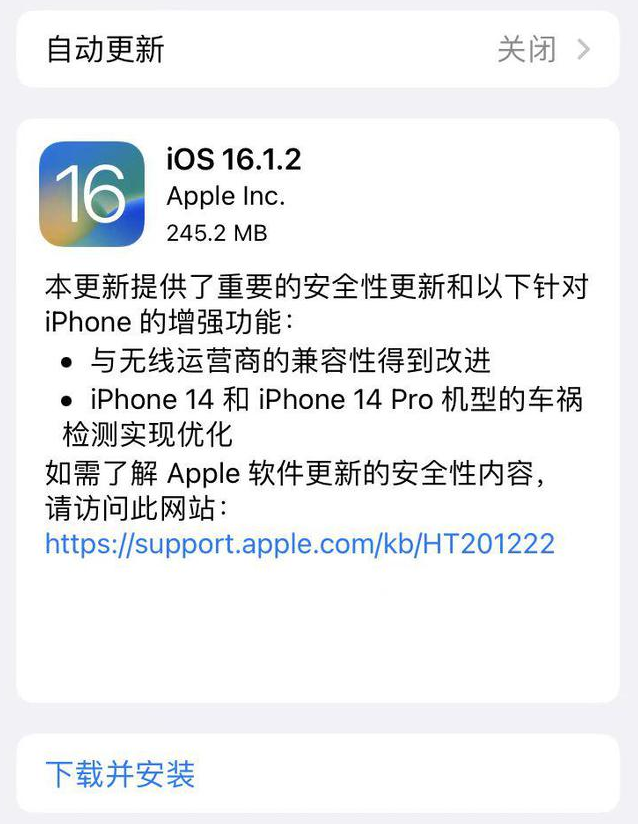Open the 自动更新 settings row

(x=318, y=49)
